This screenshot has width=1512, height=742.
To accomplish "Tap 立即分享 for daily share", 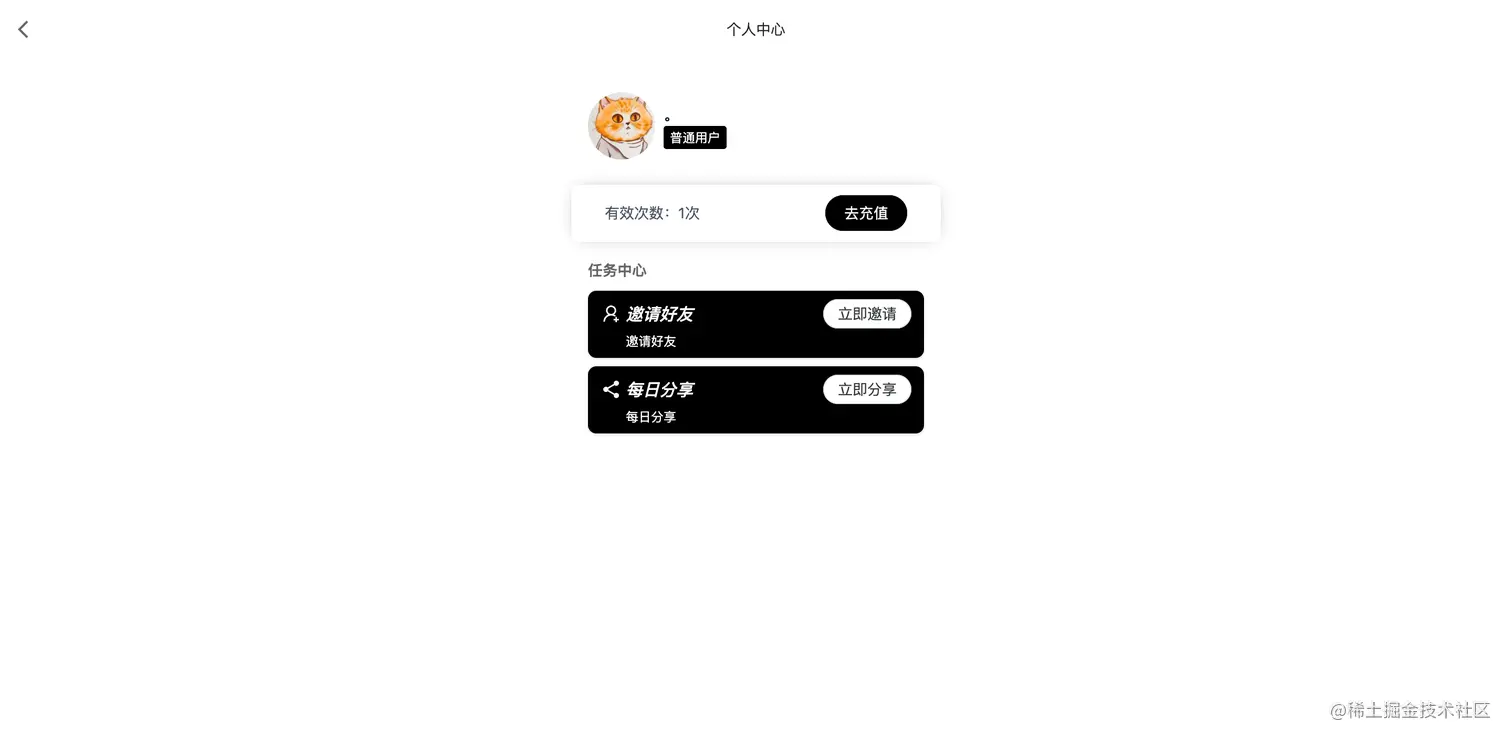I will [866, 390].
